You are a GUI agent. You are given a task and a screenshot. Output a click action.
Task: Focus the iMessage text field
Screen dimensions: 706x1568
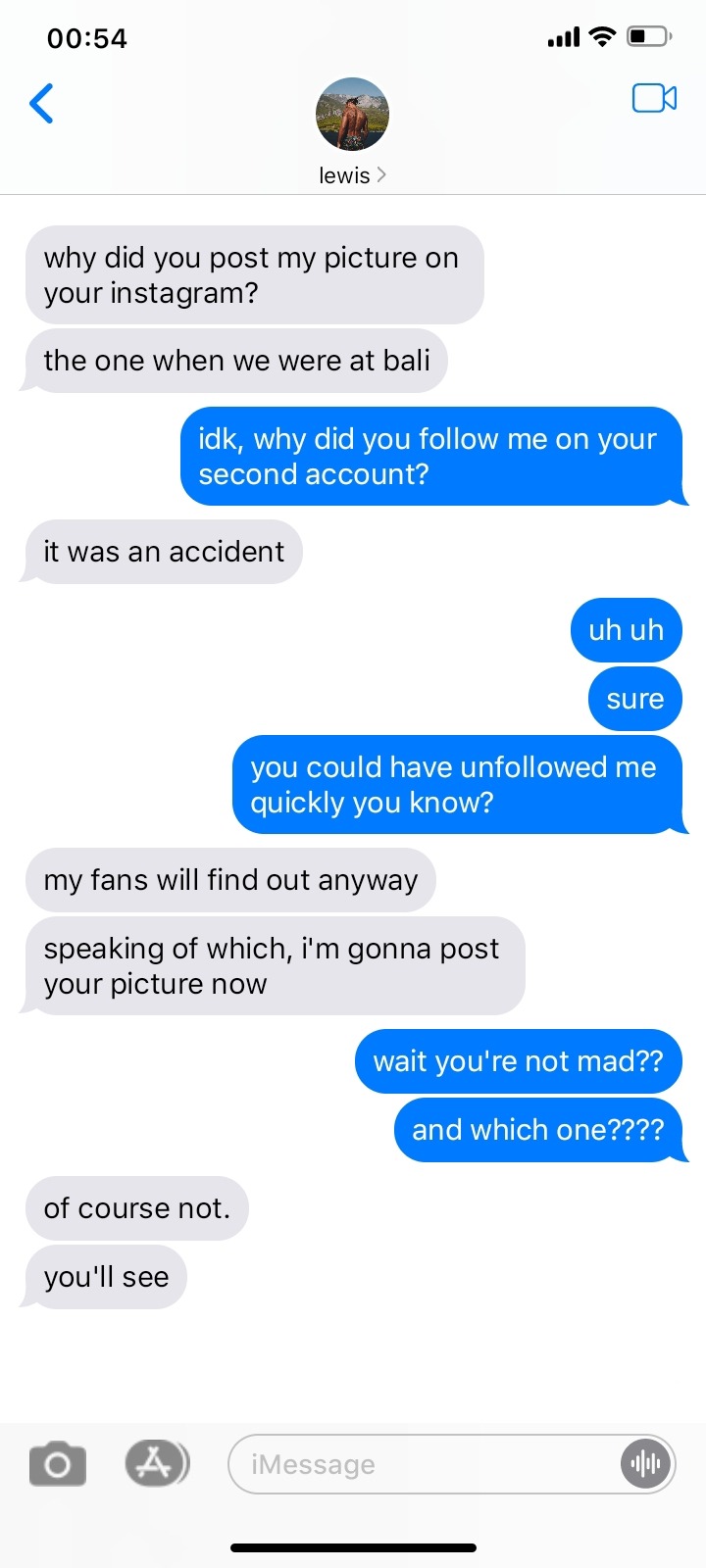[422, 1464]
